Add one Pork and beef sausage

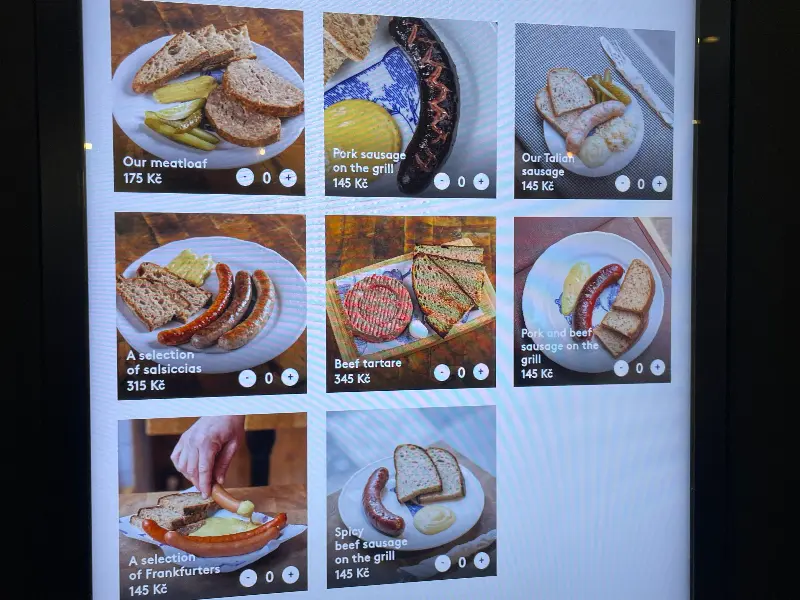[657, 367]
